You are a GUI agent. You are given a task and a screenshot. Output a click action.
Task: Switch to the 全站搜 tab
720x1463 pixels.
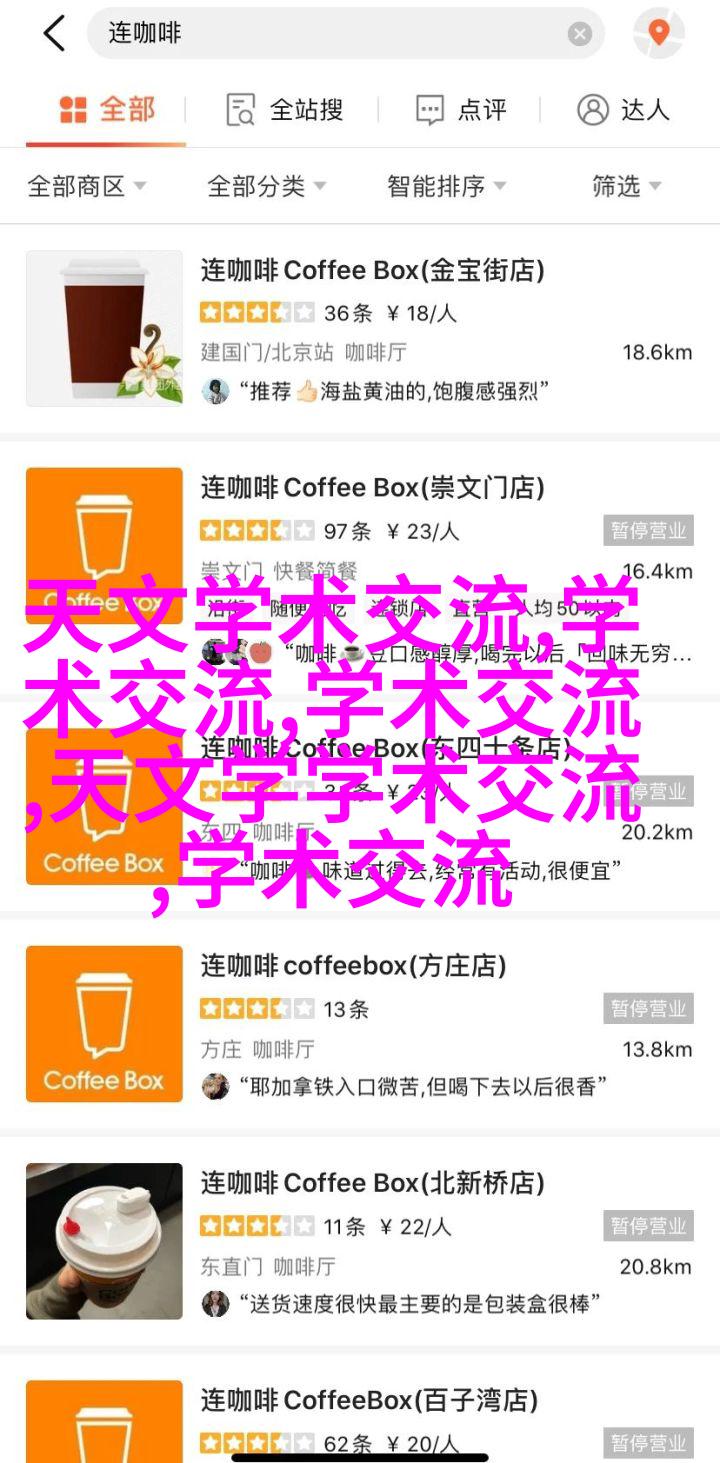[x=285, y=110]
